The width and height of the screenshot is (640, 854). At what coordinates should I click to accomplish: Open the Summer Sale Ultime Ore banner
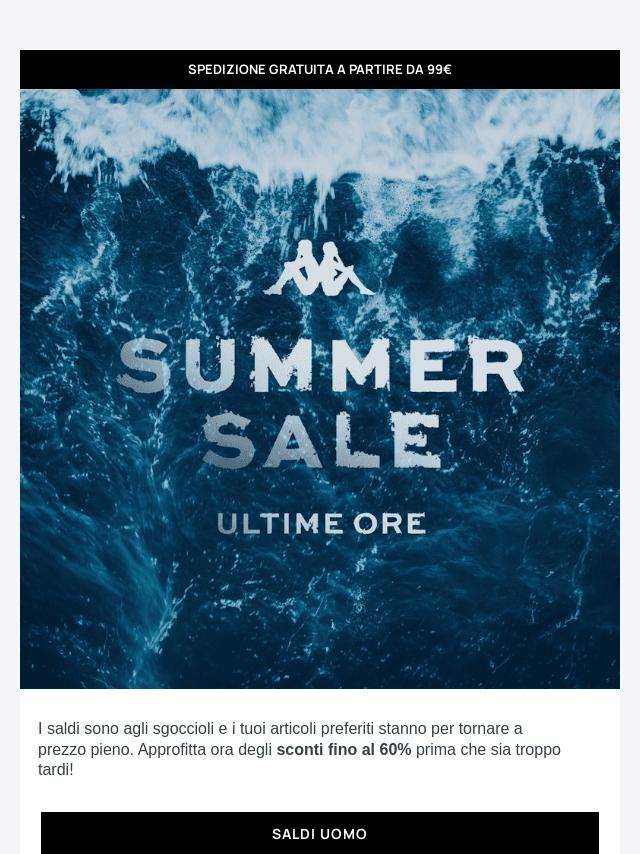pos(320,389)
